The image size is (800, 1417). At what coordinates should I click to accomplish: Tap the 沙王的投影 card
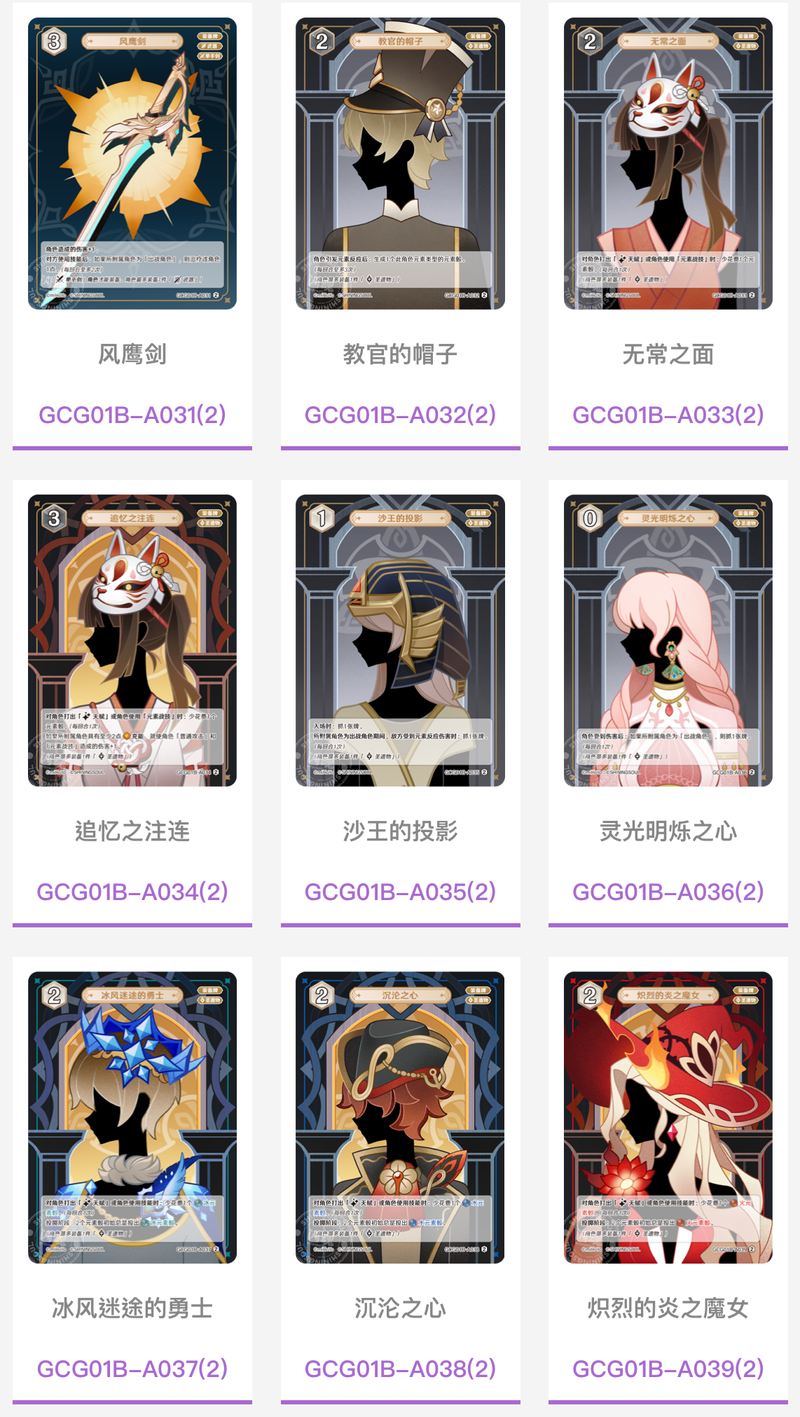click(400, 640)
